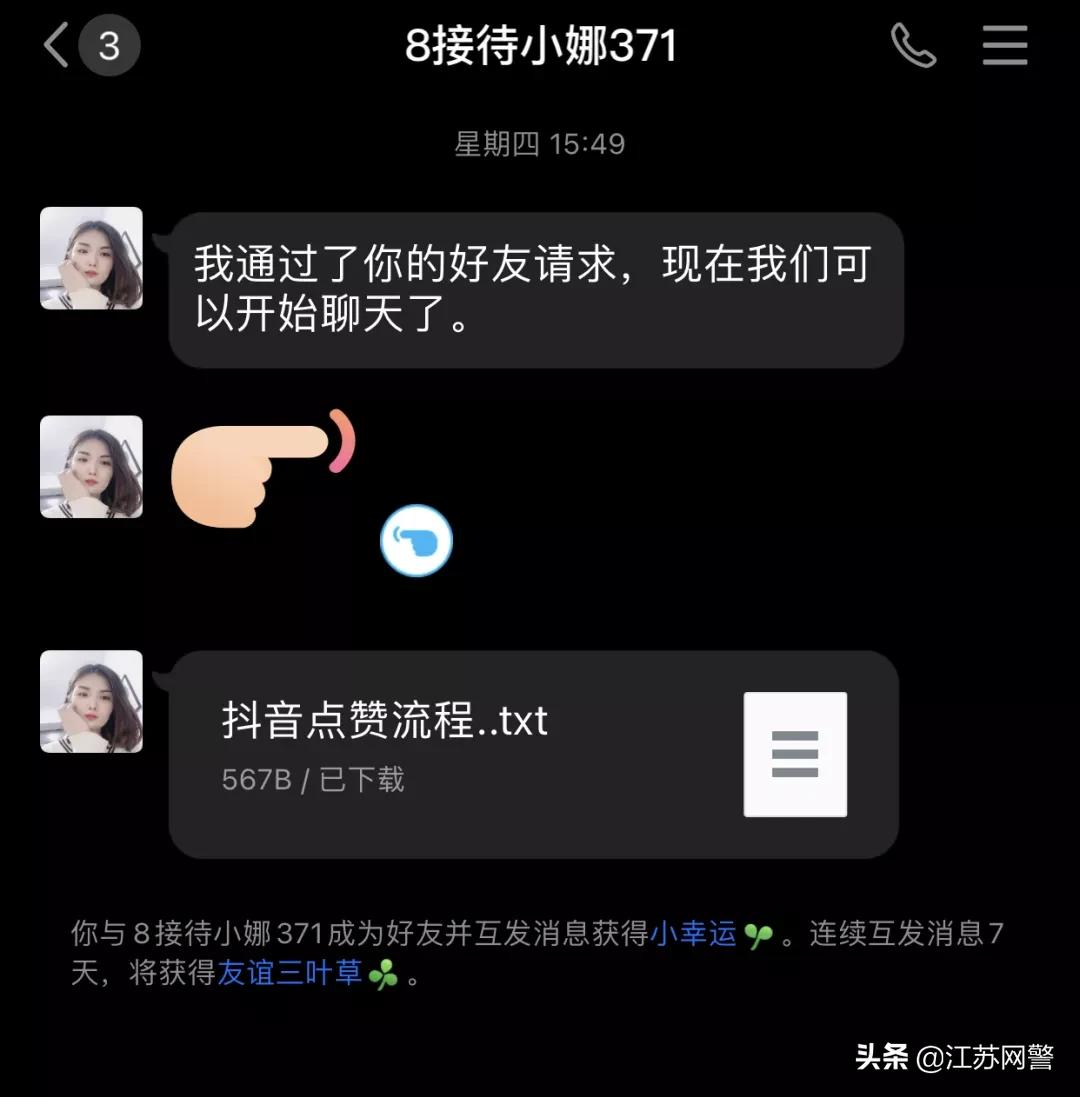Tap the back arrow to leave the chat

click(57, 44)
